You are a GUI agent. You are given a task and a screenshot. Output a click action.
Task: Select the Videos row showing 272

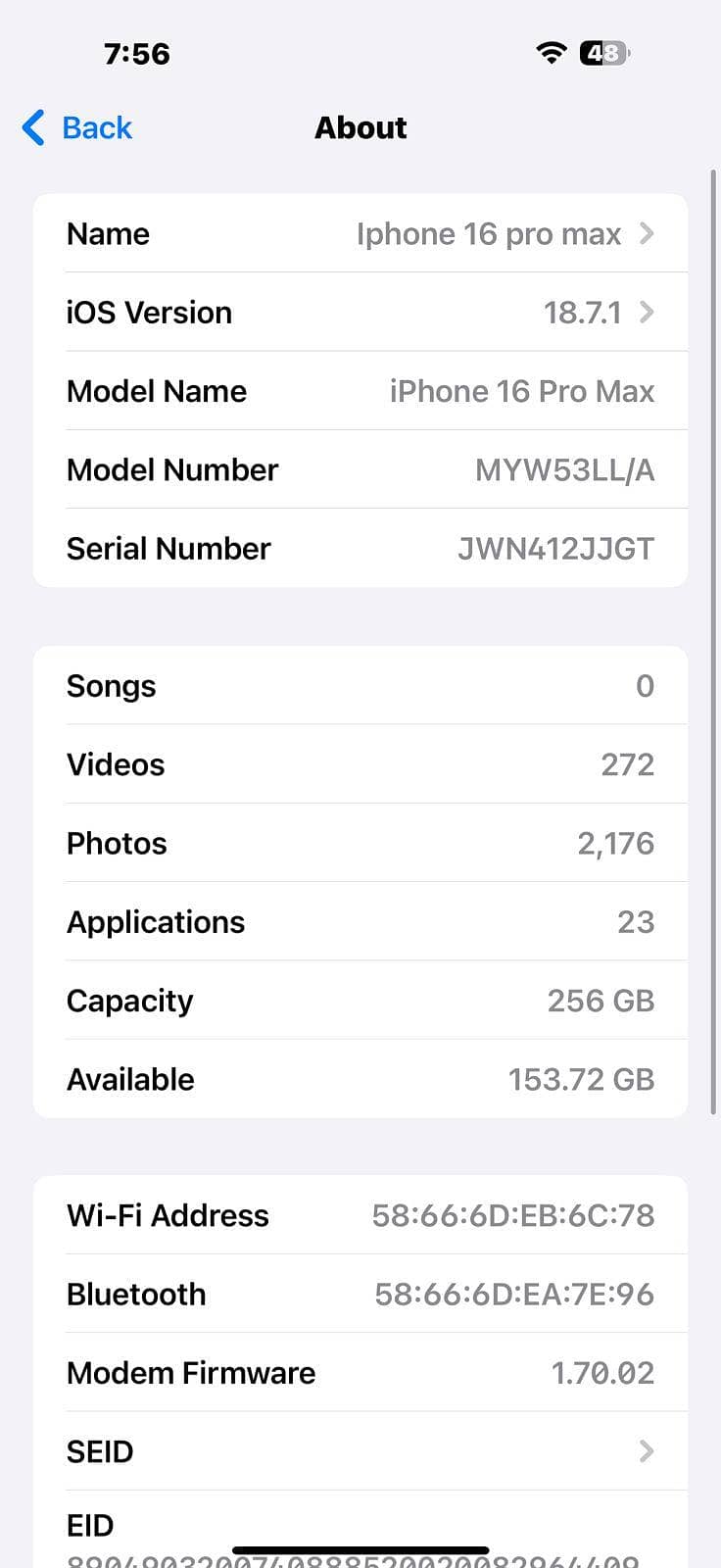point(360,764)
